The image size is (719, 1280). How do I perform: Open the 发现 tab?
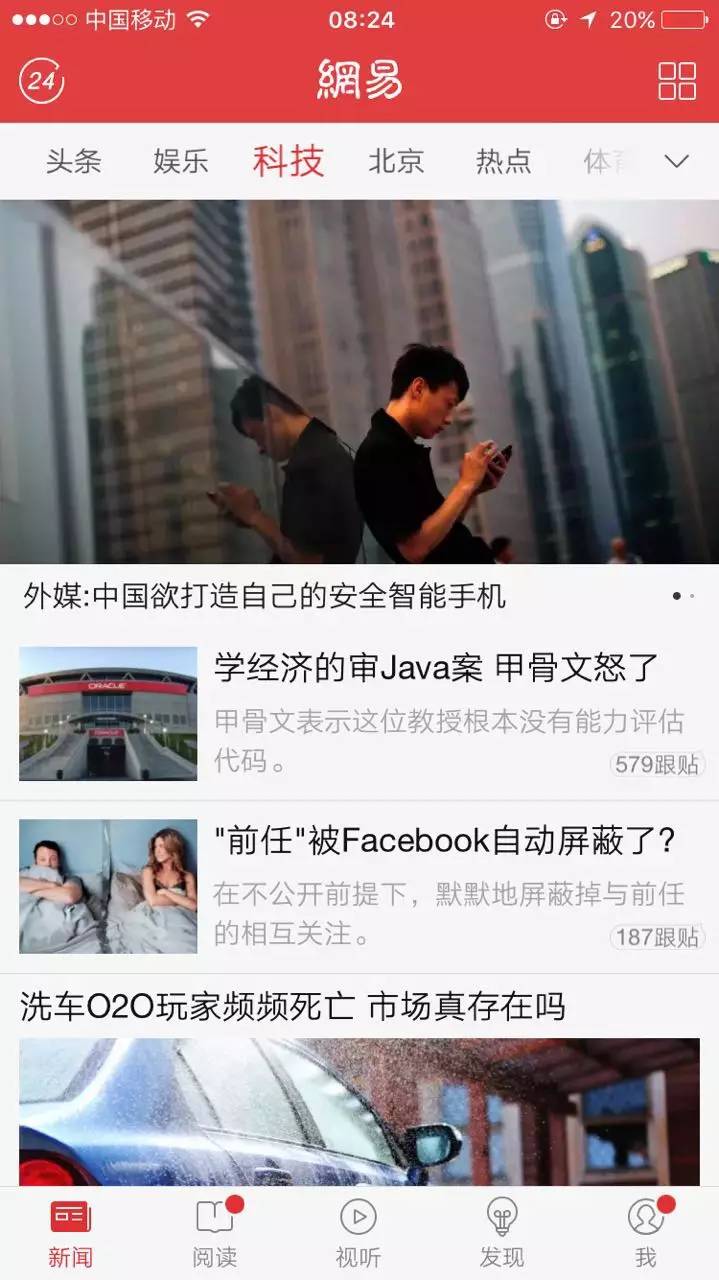click(x=502, y=1233)
